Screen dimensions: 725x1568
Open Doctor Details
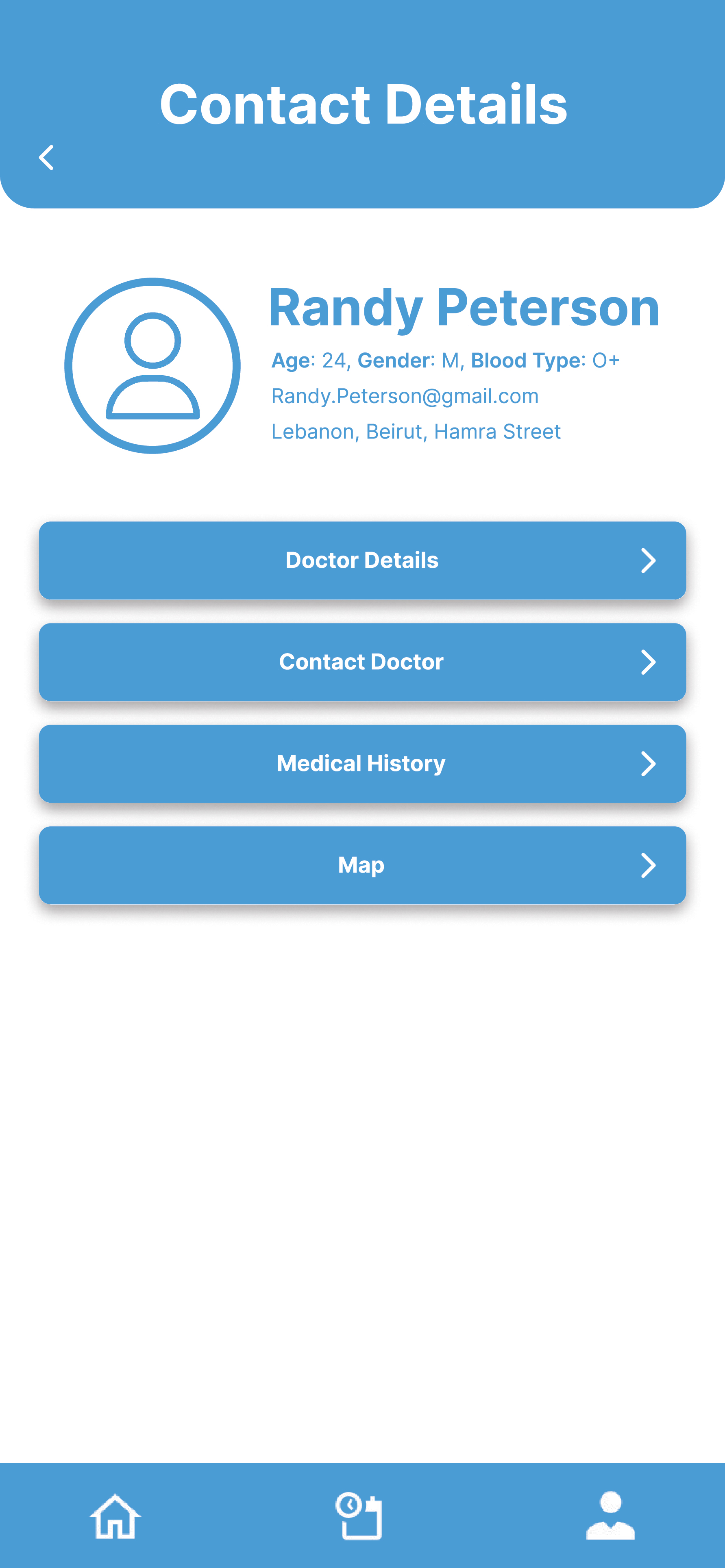(x=362, y=560)
